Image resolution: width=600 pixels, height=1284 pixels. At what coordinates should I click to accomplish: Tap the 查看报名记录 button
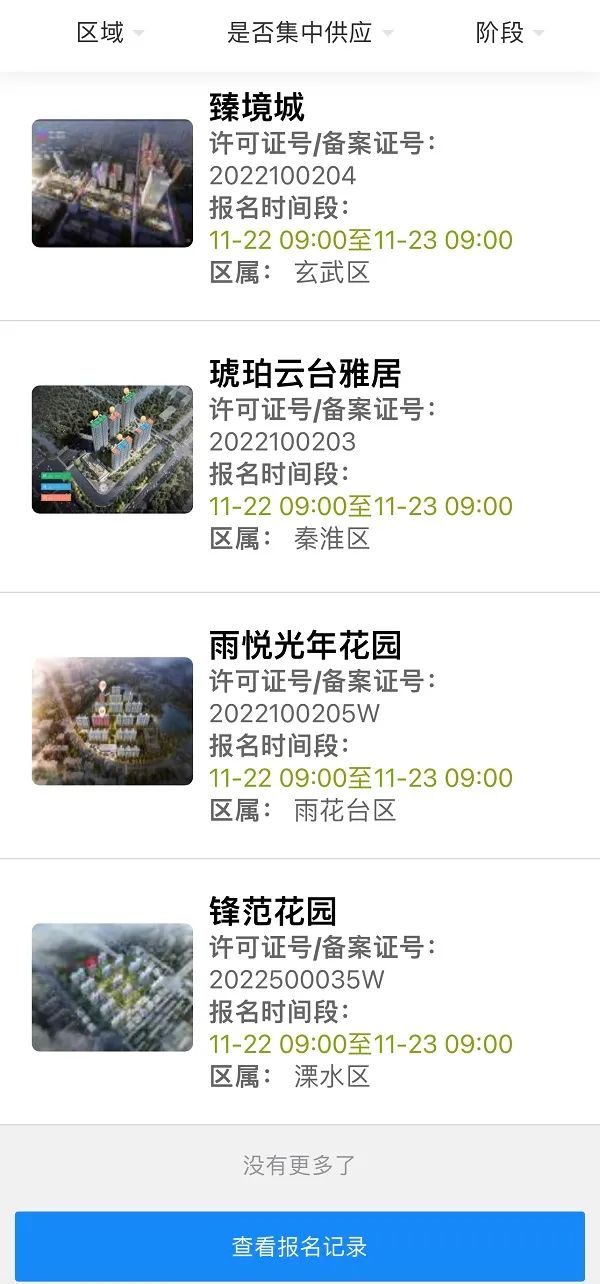click(300, 1246)
